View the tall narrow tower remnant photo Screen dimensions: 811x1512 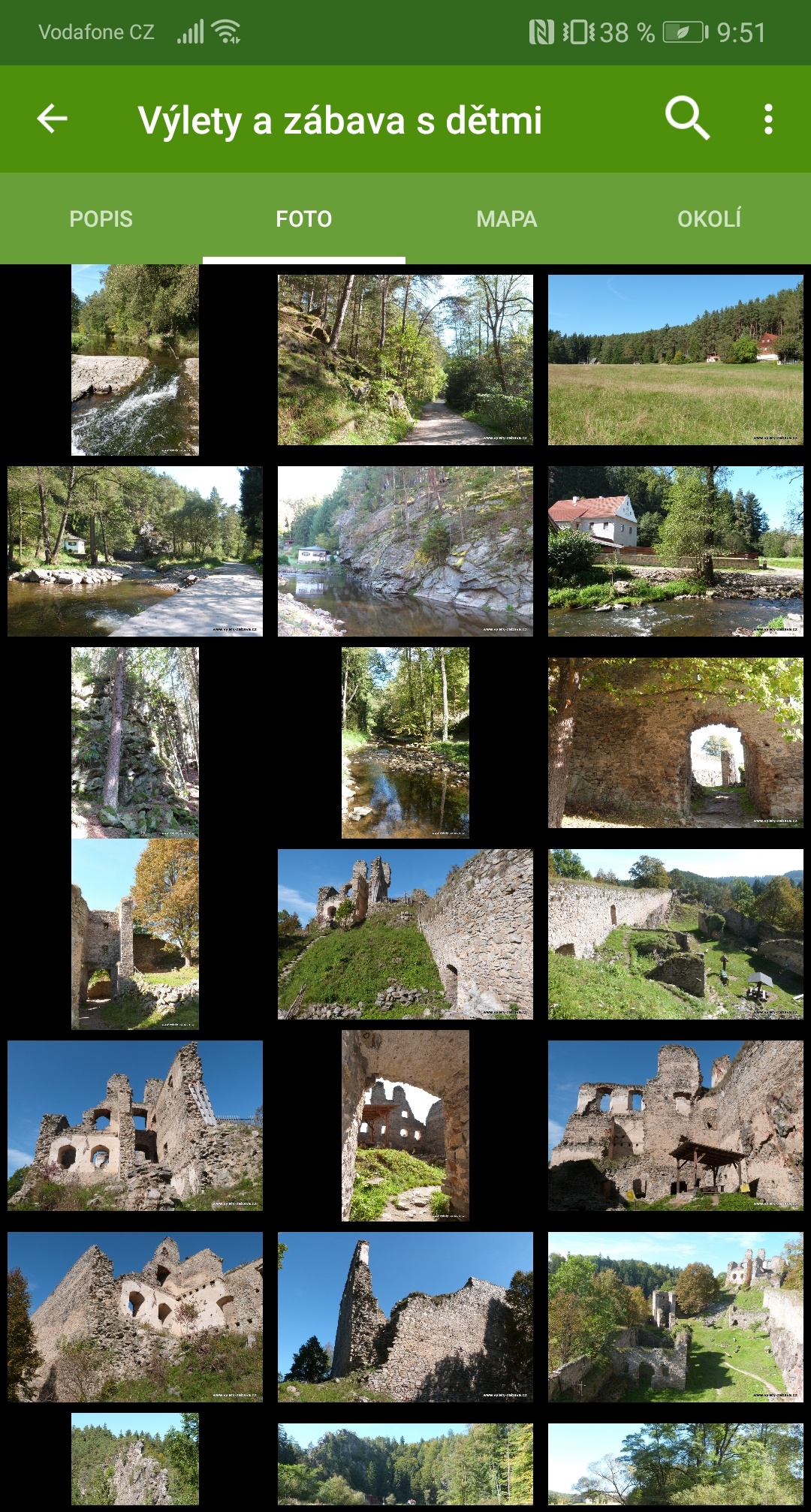tap(405, 1317)
